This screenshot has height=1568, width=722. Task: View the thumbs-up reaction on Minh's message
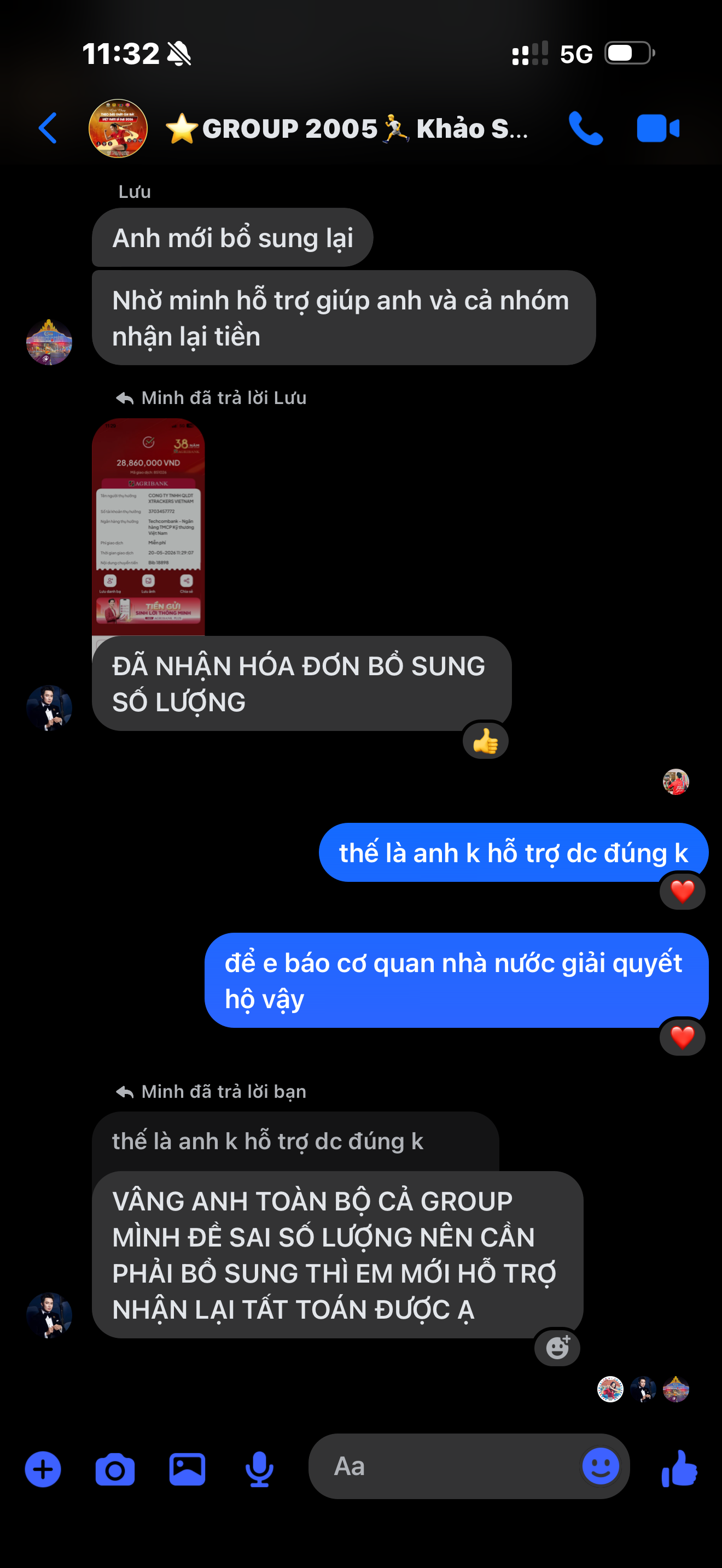tap(485, 741)
